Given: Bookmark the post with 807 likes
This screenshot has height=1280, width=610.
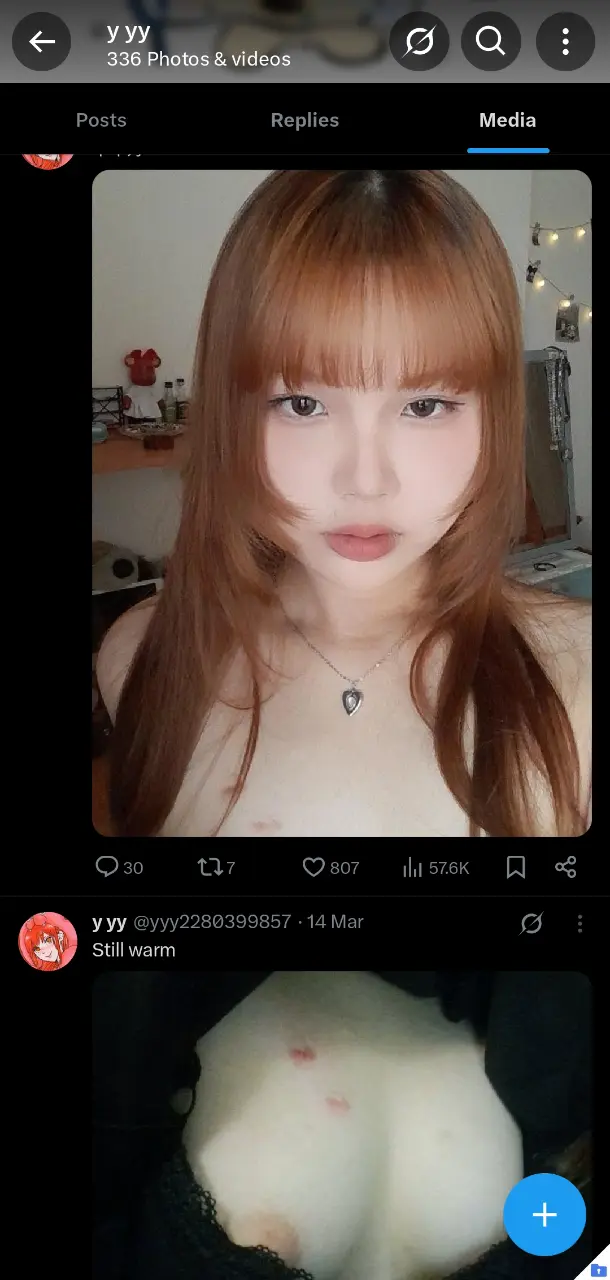Looking at the screenshot, I should pyautogui.click(x=516, y=867).
